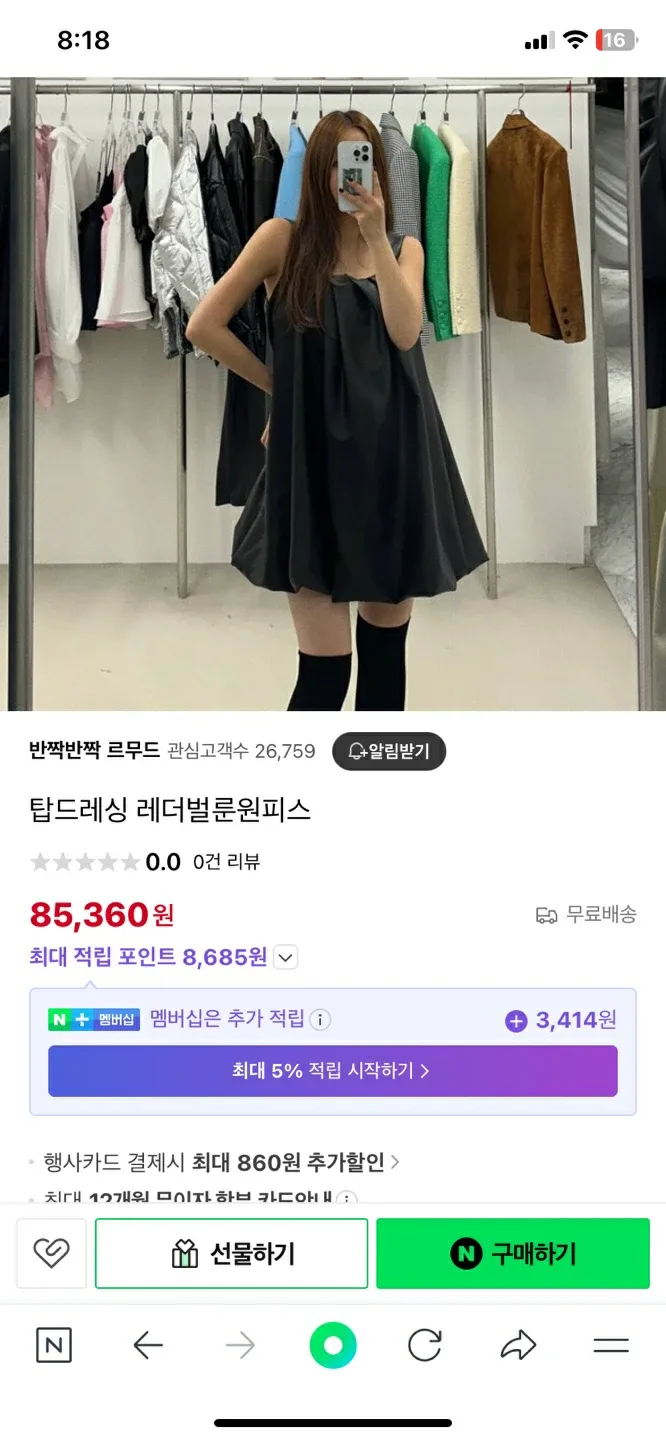Viewport: 666px width, 1440px height.
Task: Share this product page
Action: 518,1346
